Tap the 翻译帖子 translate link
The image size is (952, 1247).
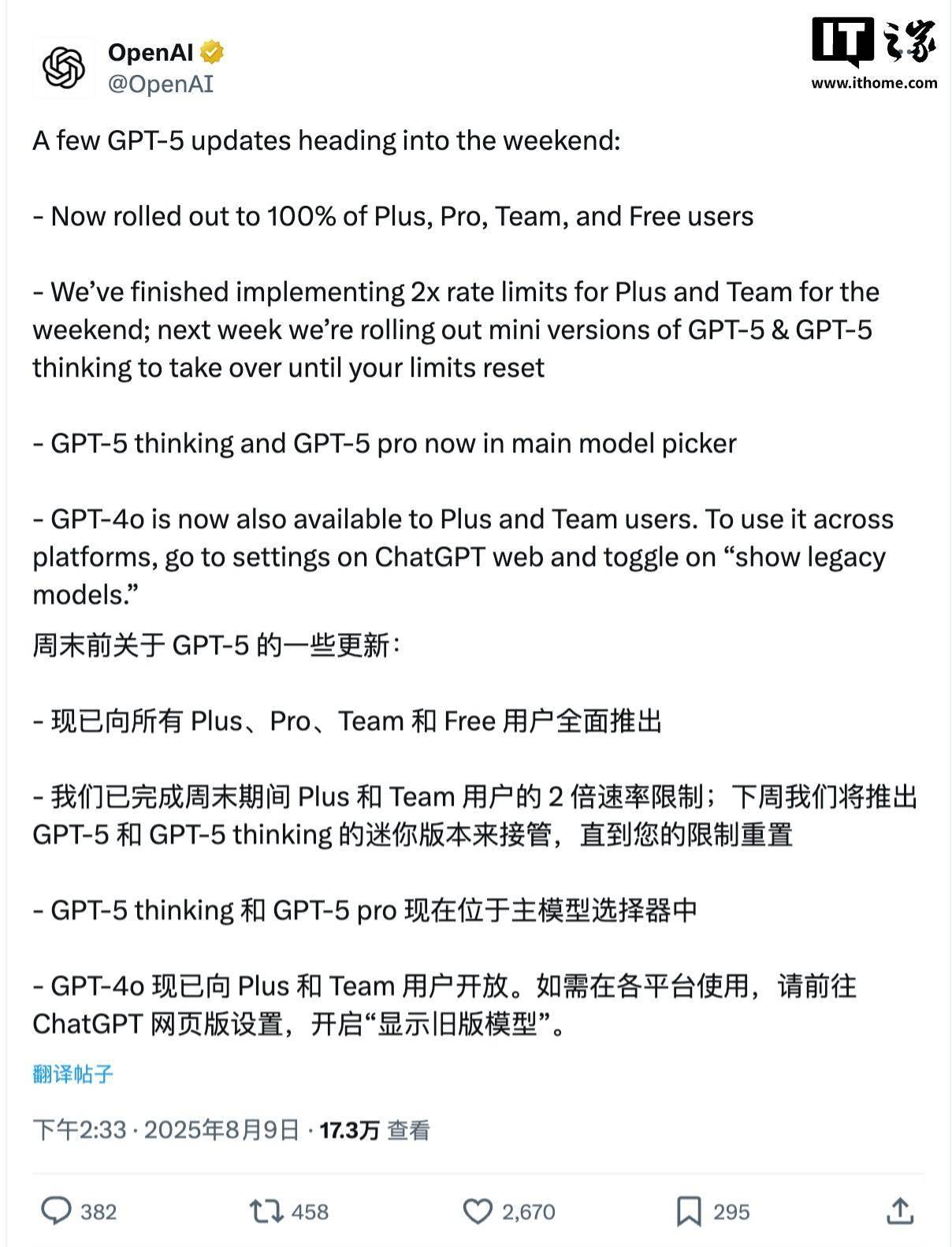pyautogui.click(x=73, y=1074)
